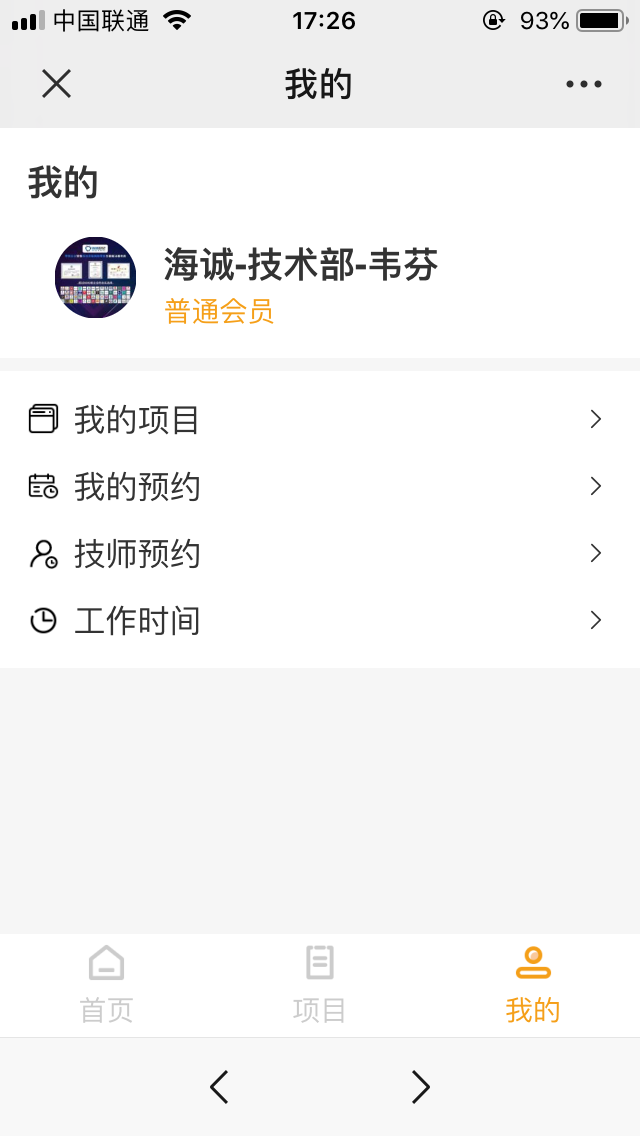This screenshot has height=1136, width=640.
Task: Go back with the browser back arrow
Action: point(219,1087)
